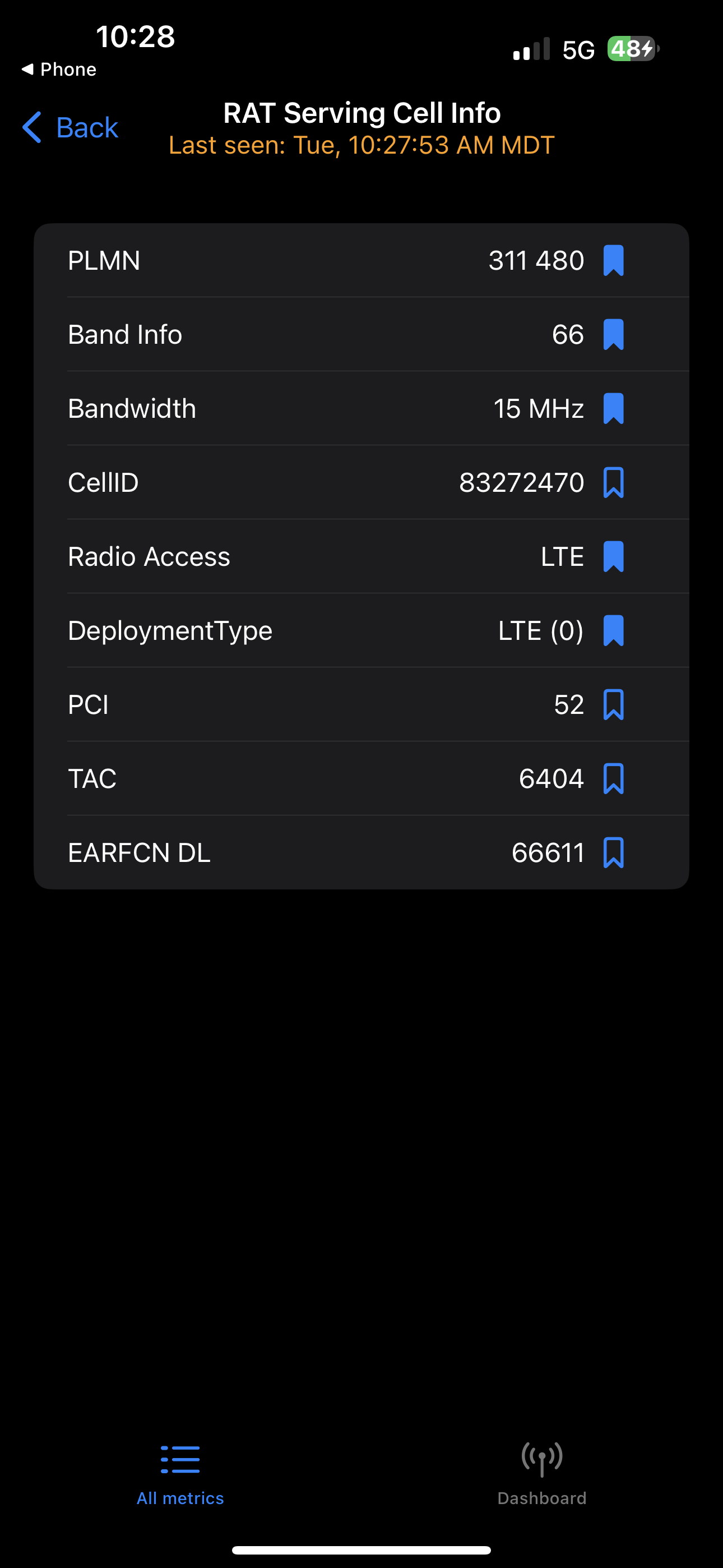
Task: Add a bookmark to TAC
Action: click(x=613, y=778)
